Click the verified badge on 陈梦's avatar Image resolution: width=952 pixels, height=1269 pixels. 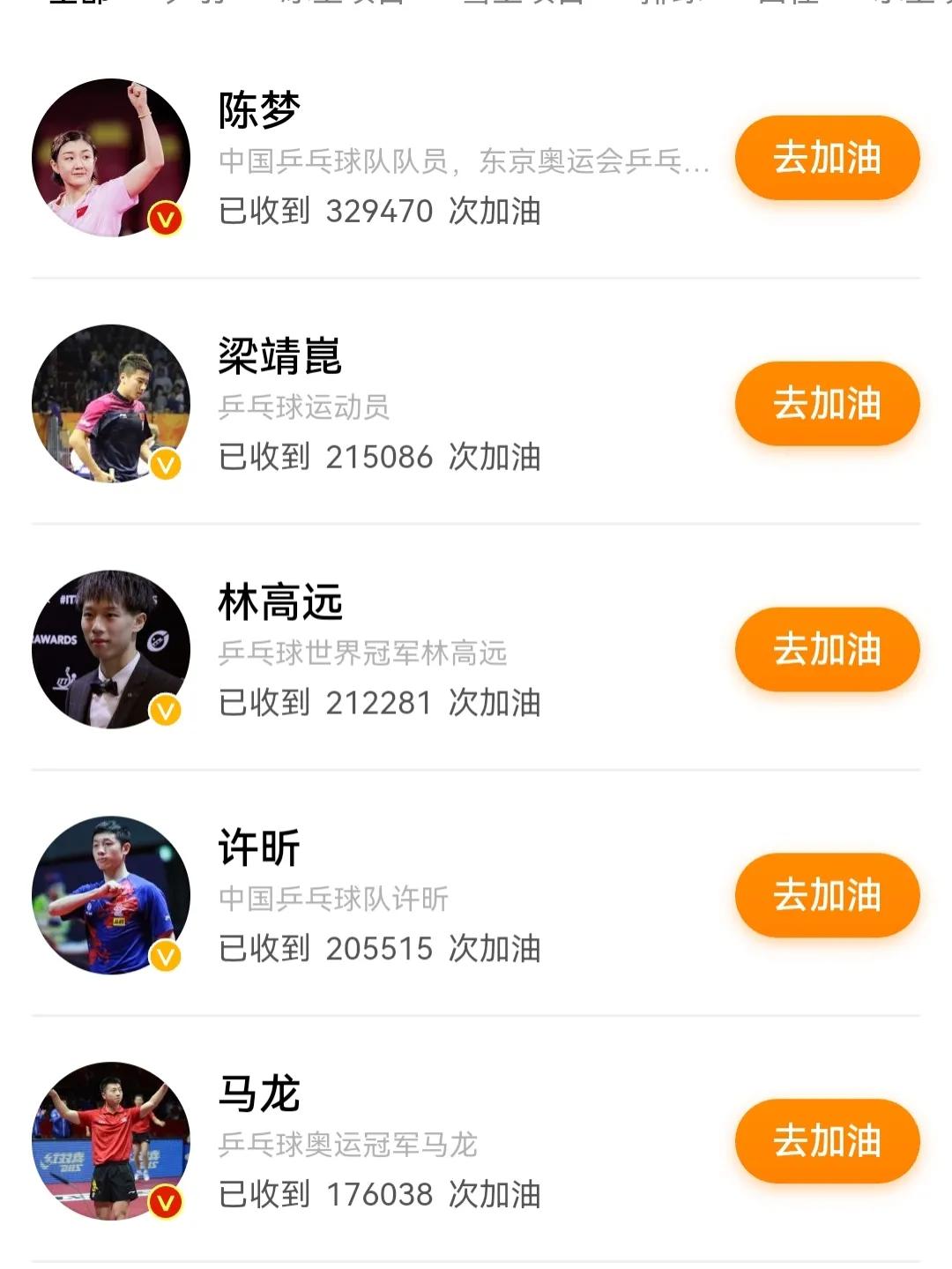click(x=164, y=215)
